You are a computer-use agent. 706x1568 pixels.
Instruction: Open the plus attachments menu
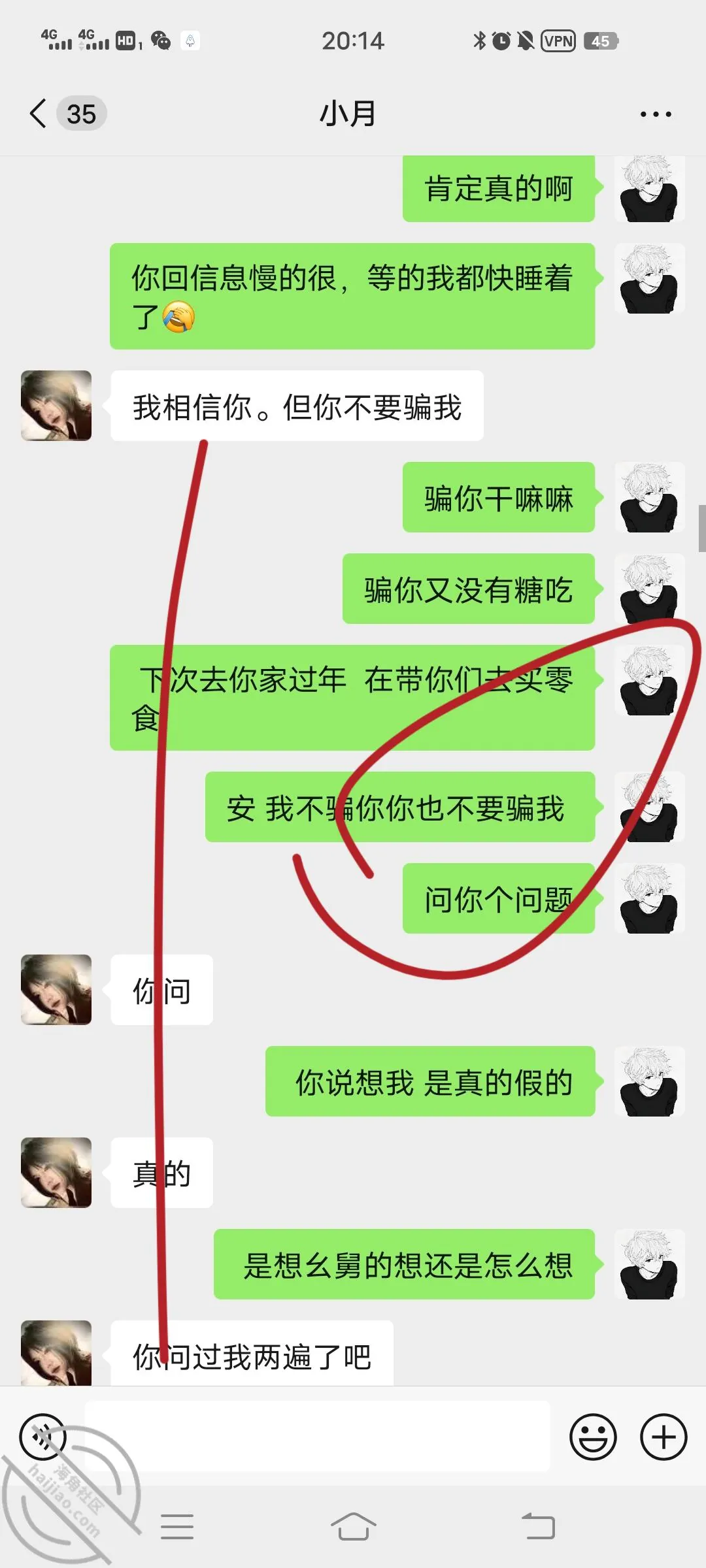(664, 1437)
